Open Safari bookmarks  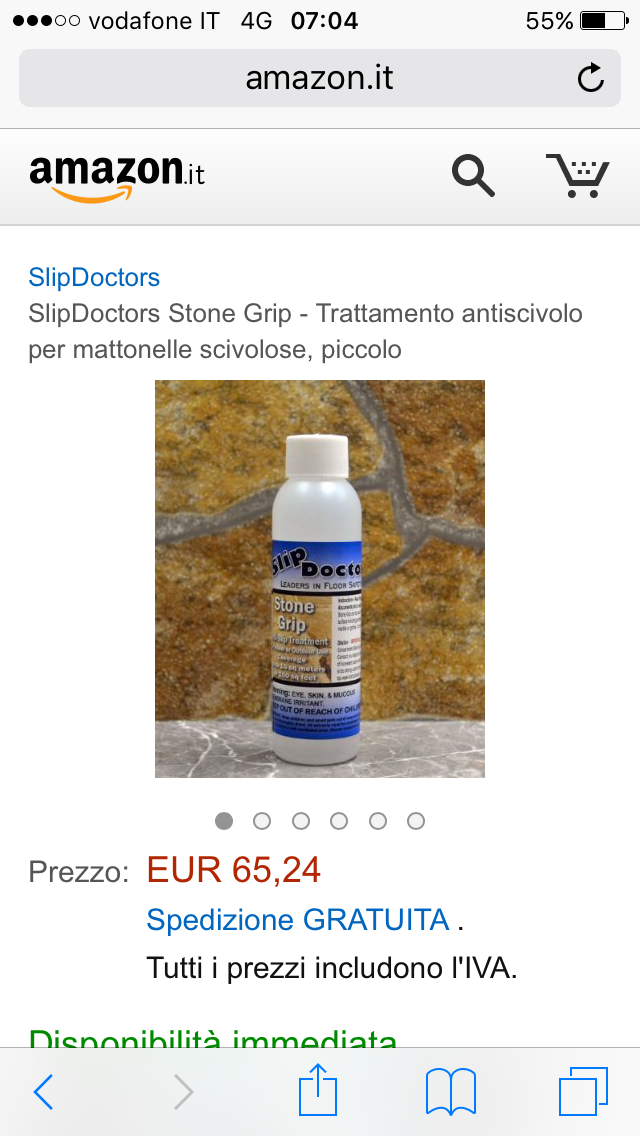pos(451,1092)
